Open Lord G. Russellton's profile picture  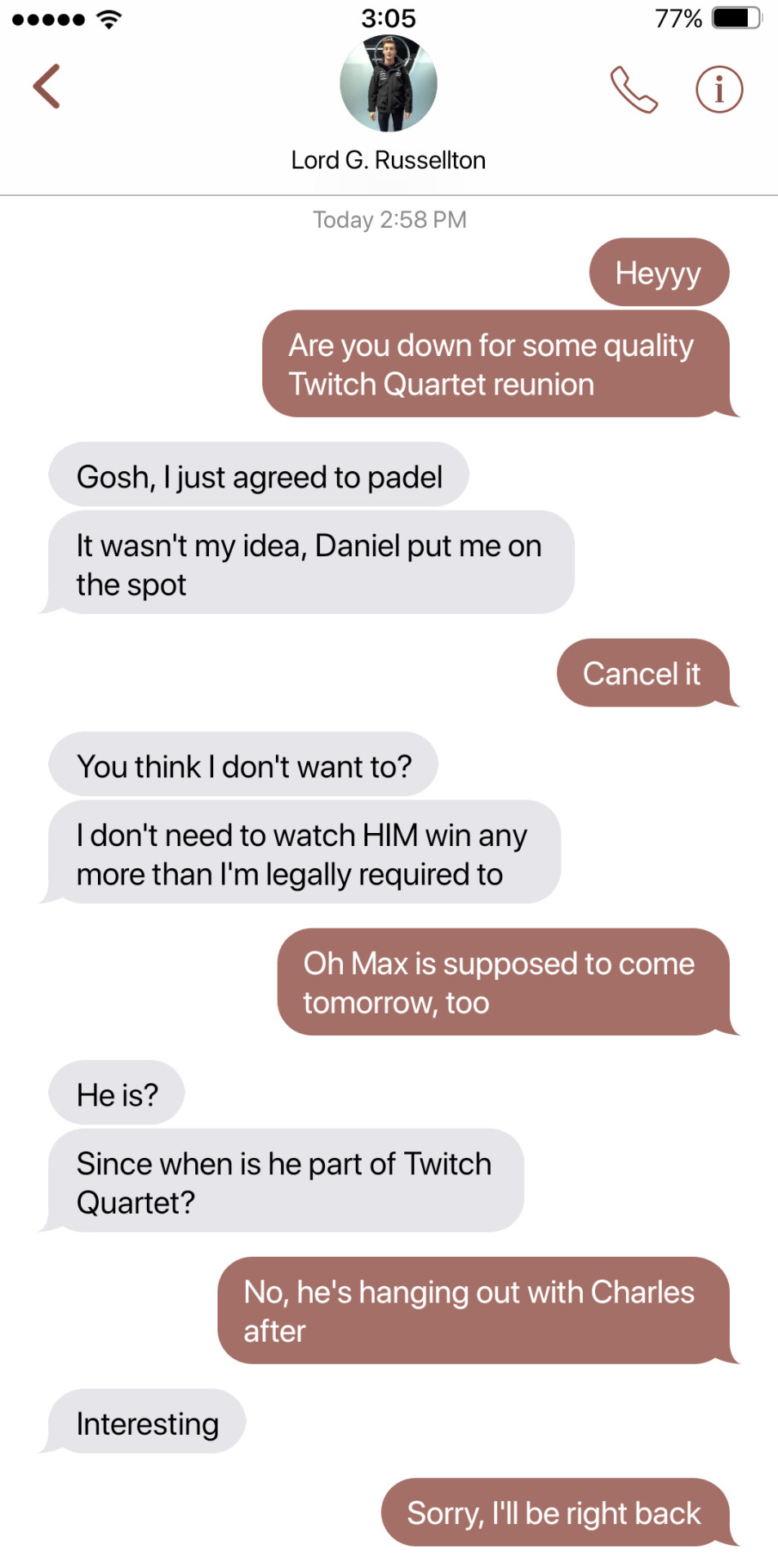pos(389,83)
